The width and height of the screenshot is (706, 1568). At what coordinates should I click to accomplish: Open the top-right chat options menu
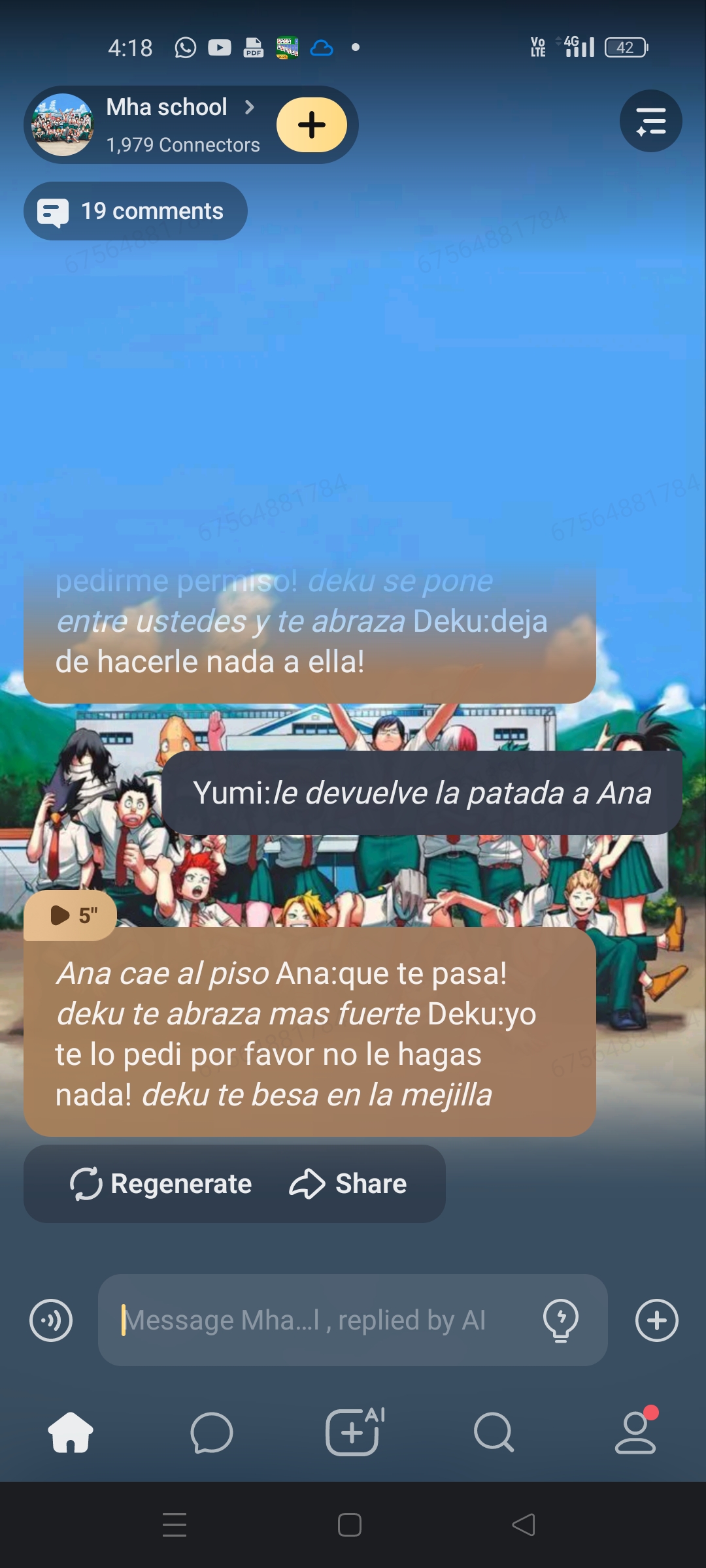point(650,122)
